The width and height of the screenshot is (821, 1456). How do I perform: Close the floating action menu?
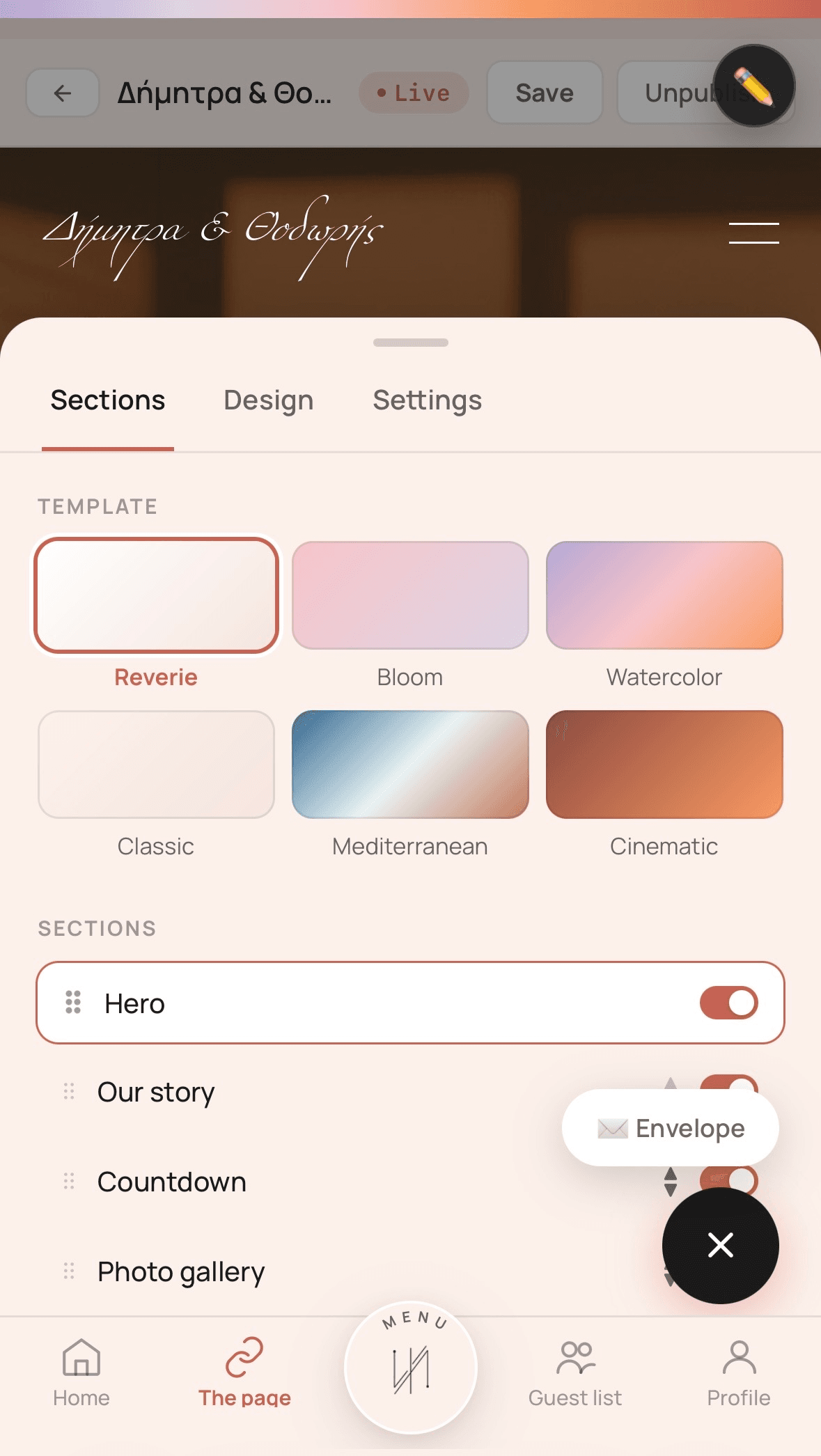(720, 1245)
